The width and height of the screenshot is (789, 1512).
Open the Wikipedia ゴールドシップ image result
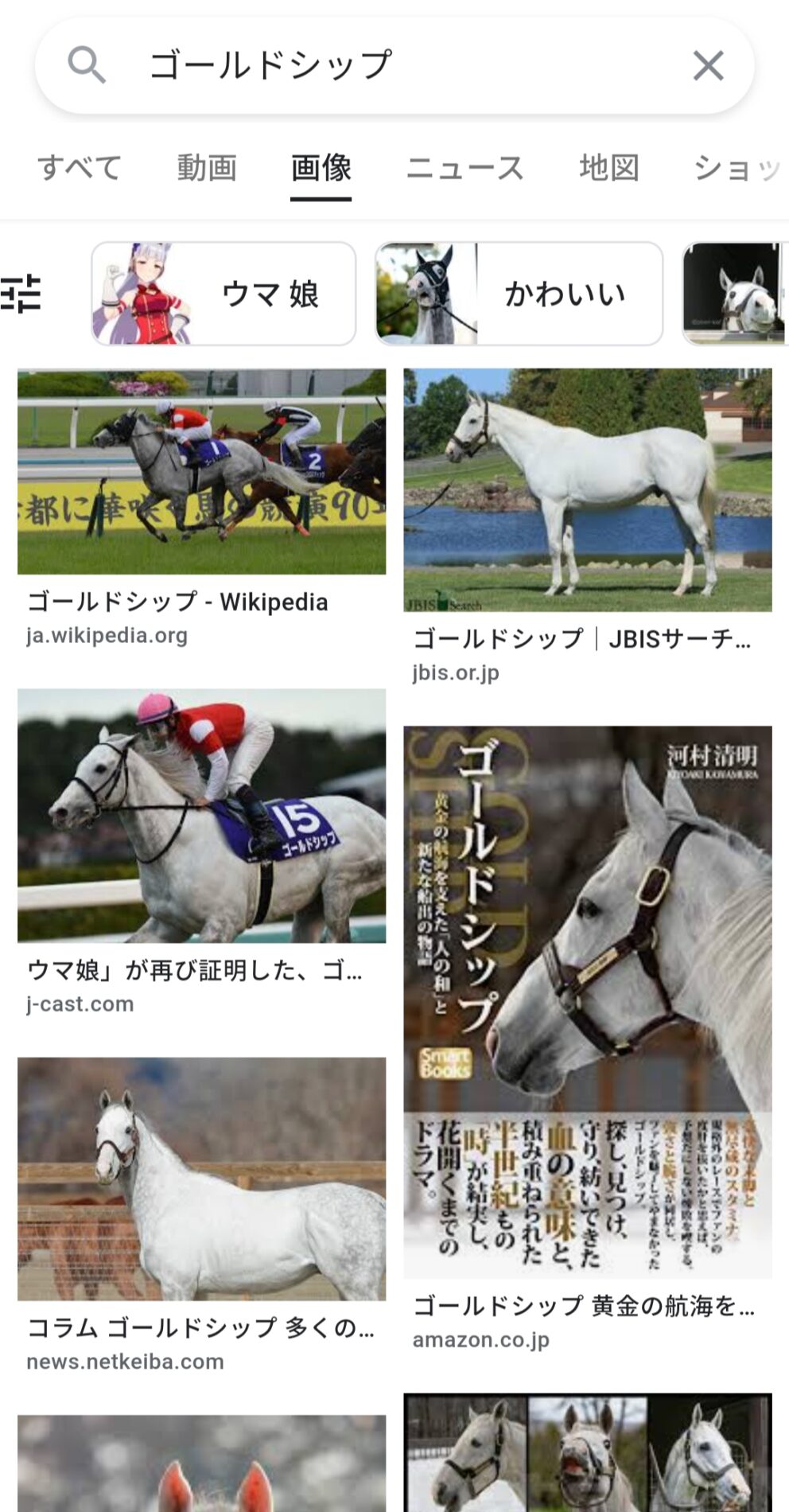coord(201,471)
